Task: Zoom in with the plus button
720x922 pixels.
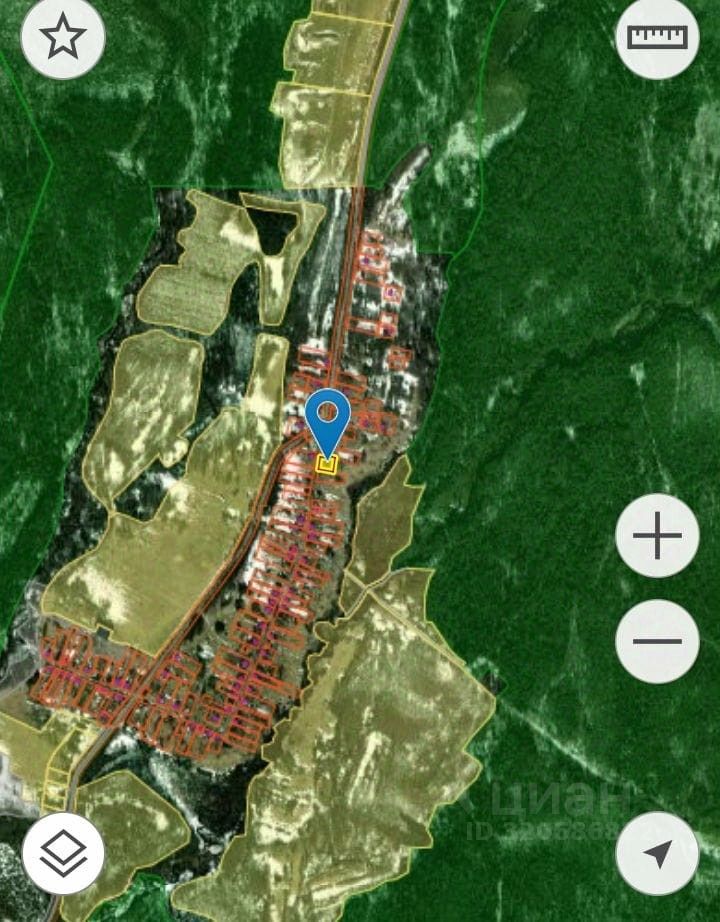Action: click(x=657, y=536)
